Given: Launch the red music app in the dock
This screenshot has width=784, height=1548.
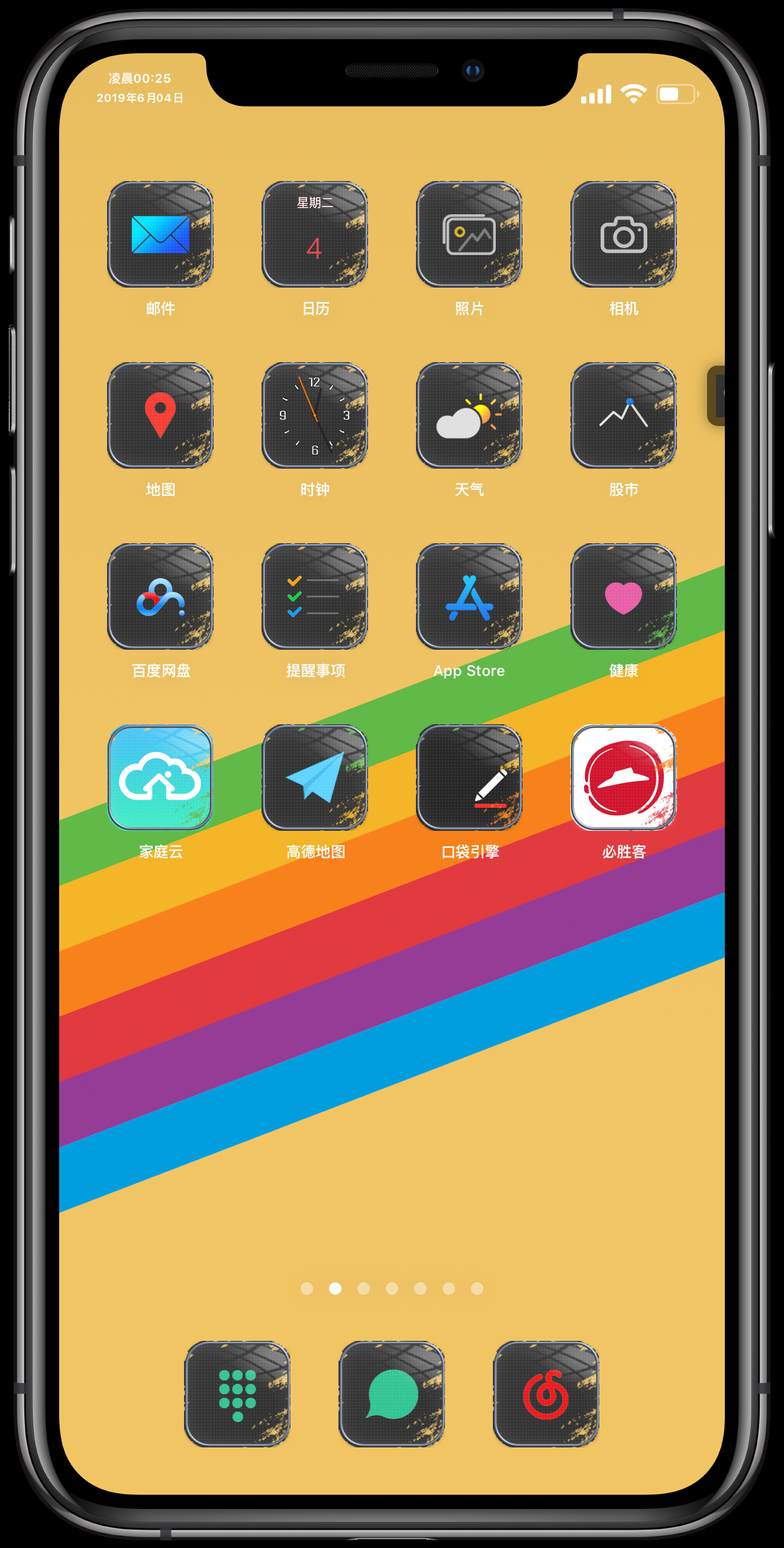Looking at the screenshot, I should coord(546,1394).
